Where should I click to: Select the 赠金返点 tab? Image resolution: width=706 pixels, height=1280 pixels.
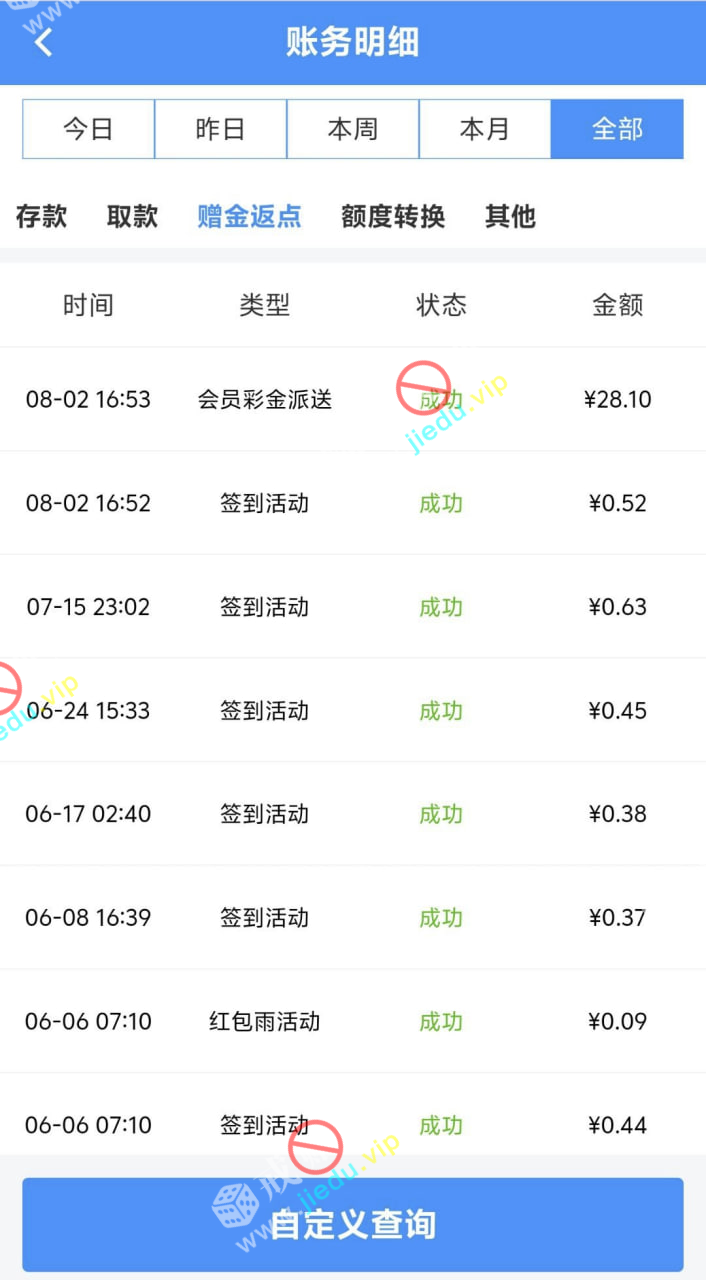tap(249, 216)
